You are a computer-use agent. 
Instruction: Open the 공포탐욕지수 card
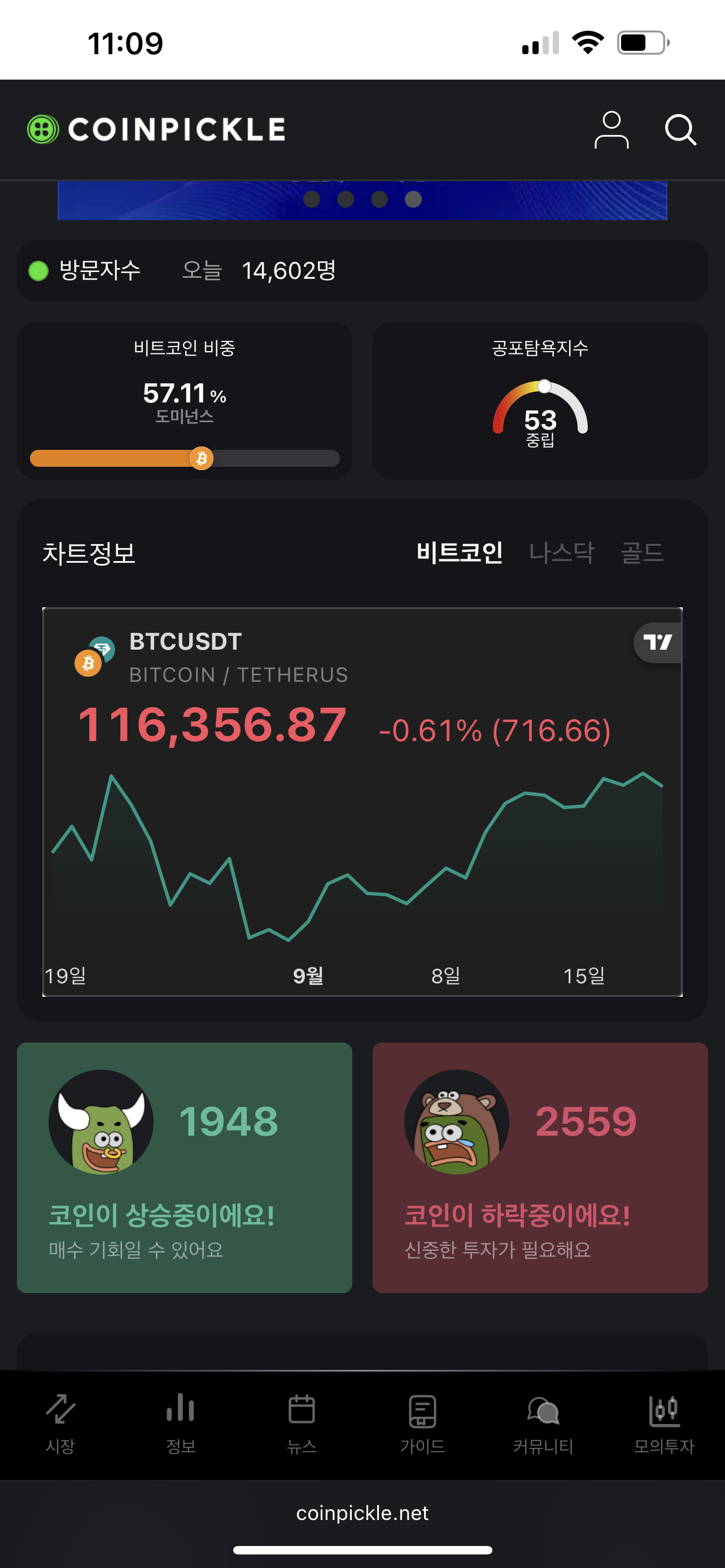click(540, 401)
